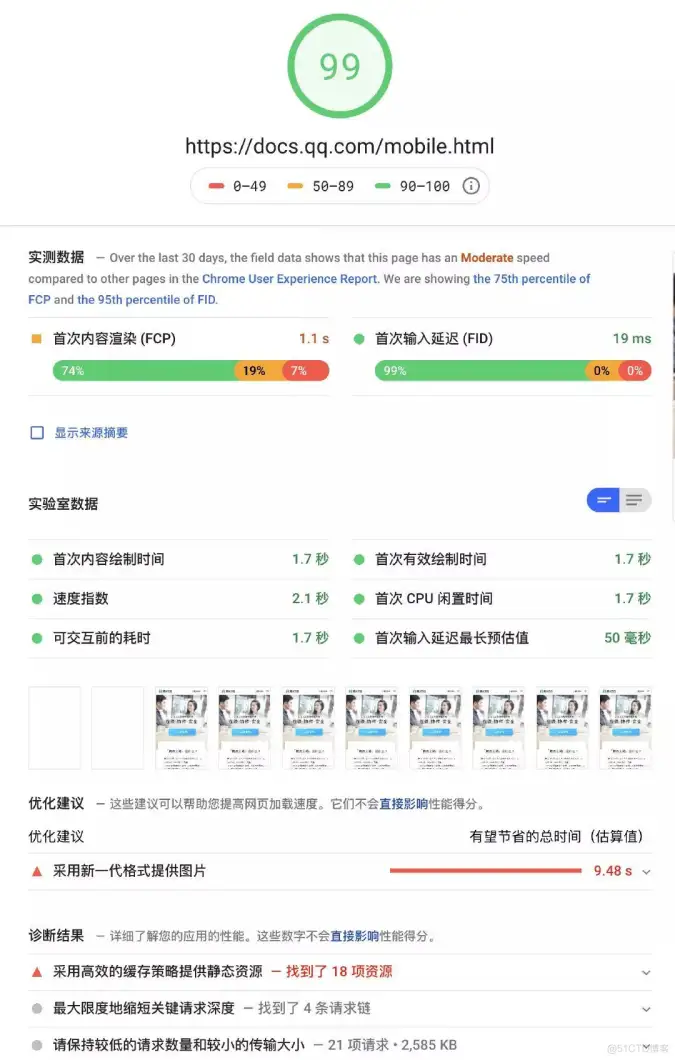
Task: Open the Chrome User Experience Report link
Action: click(290, 279)
